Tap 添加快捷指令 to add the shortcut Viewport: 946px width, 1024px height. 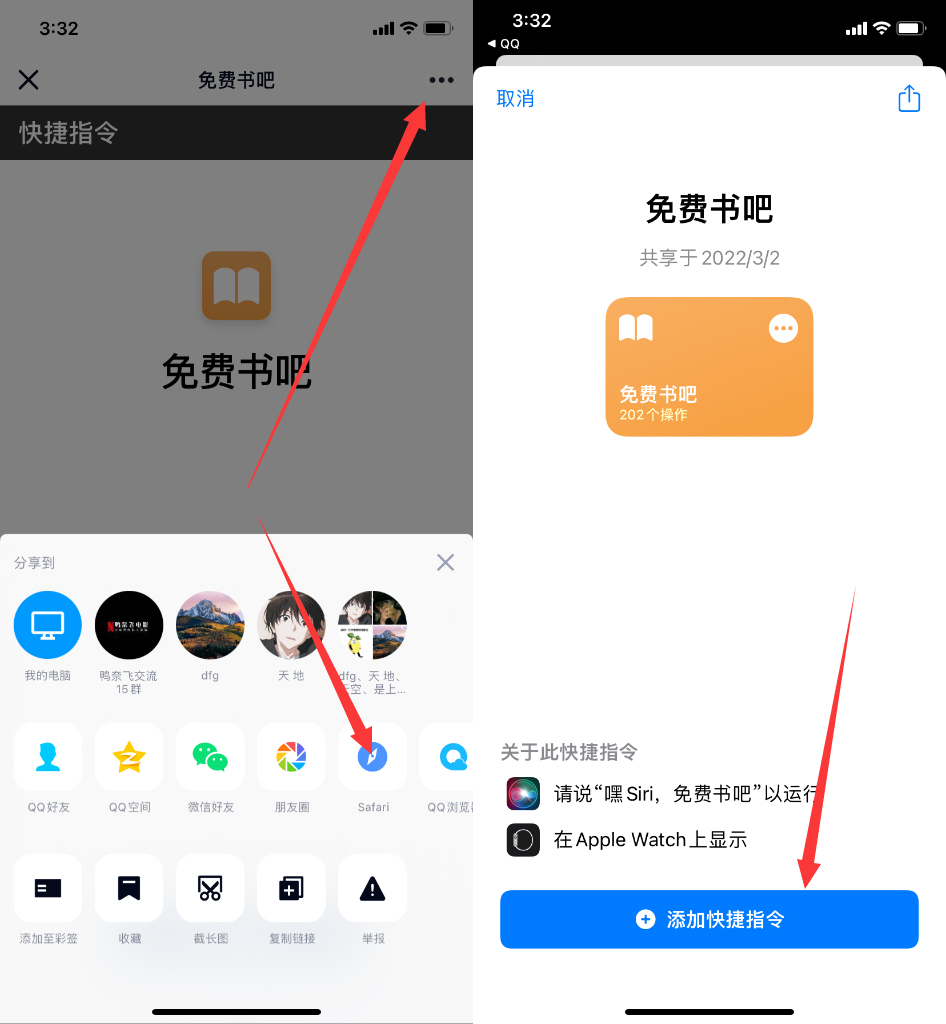tap(709, 919)
